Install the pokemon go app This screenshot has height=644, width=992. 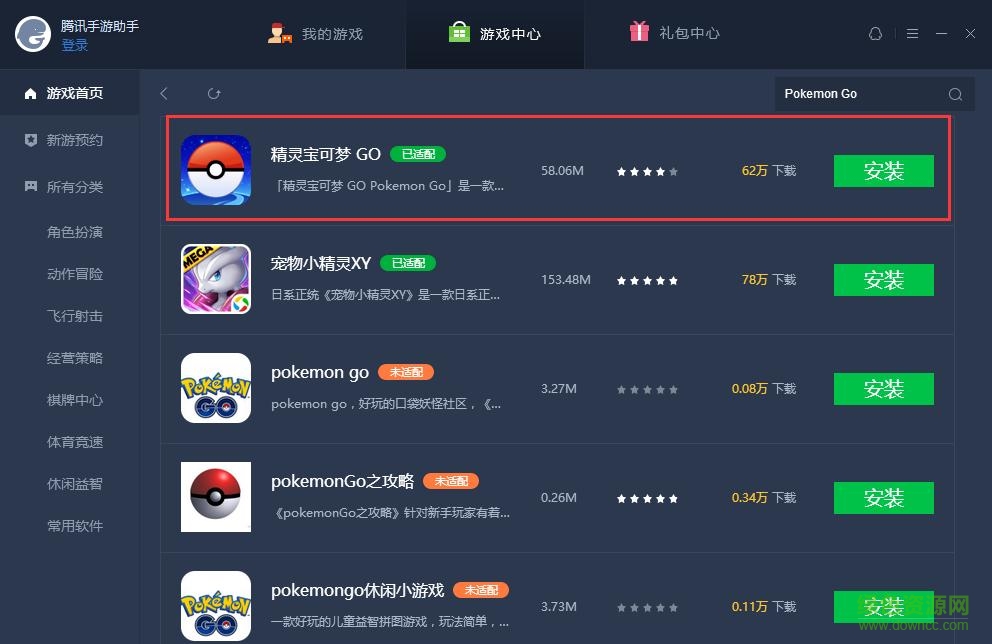tap(883, 389)
